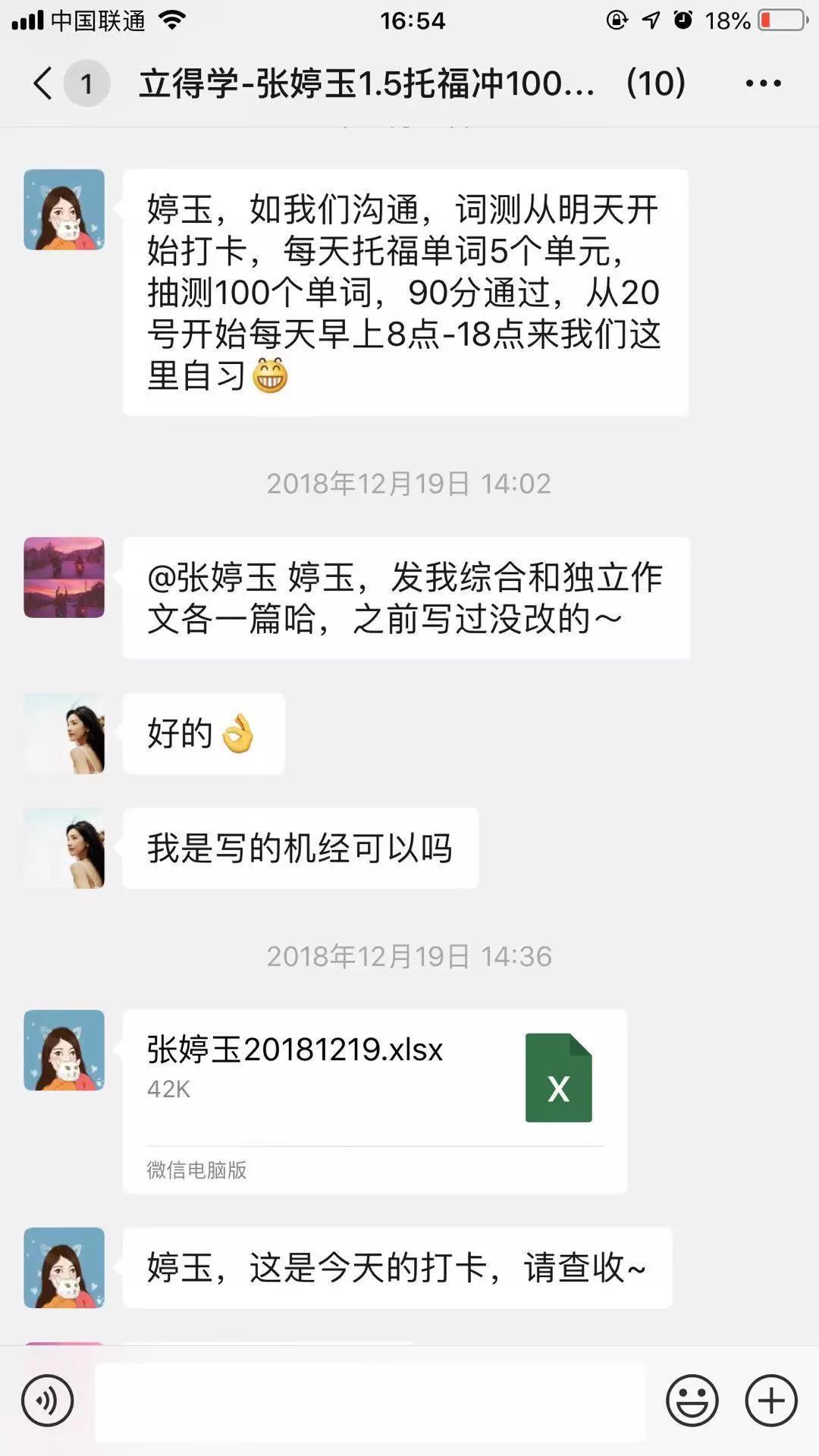The image size is (819, 1456).
Task: Tap avatar beside the 词测 check-in message
Action: (x=64, y=210)
